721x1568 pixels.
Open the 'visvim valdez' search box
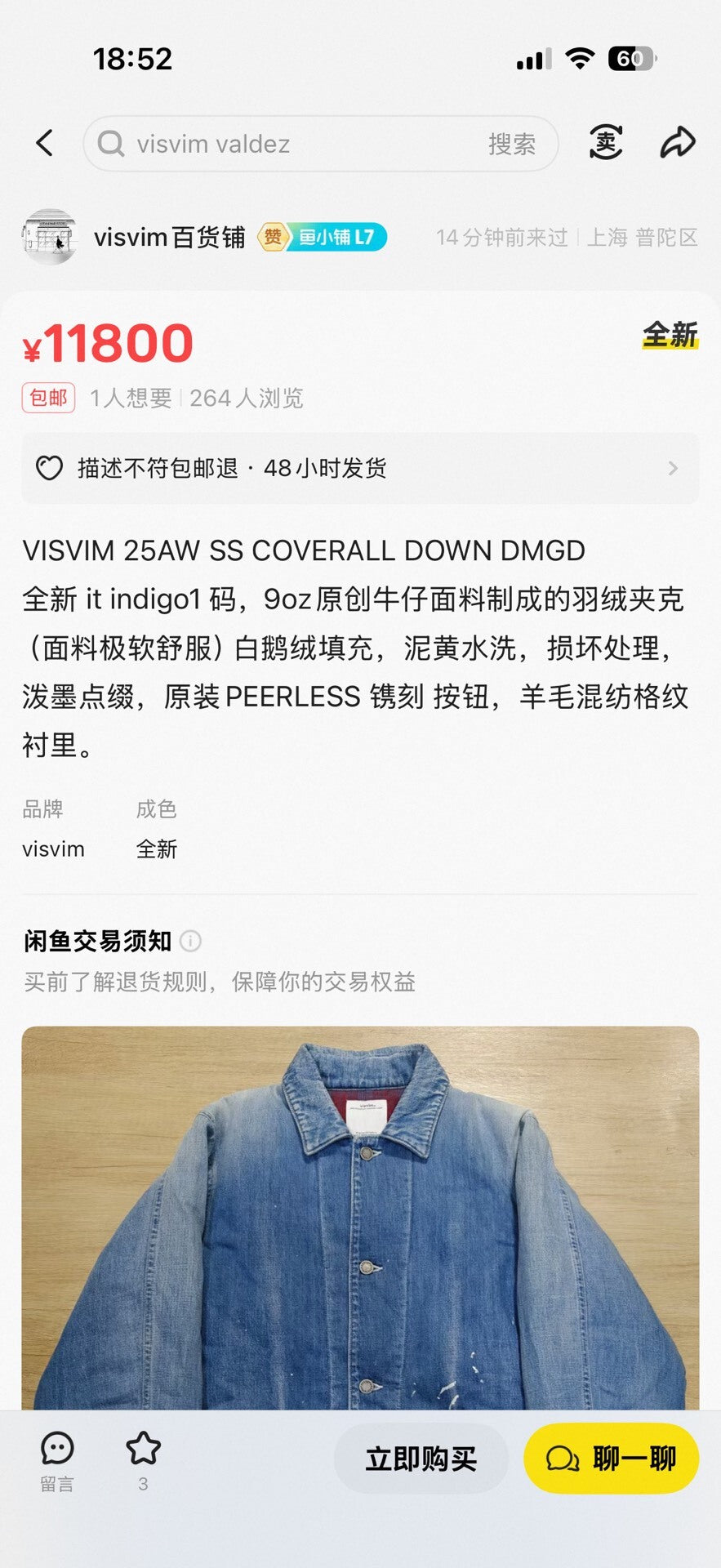point(286,144)
